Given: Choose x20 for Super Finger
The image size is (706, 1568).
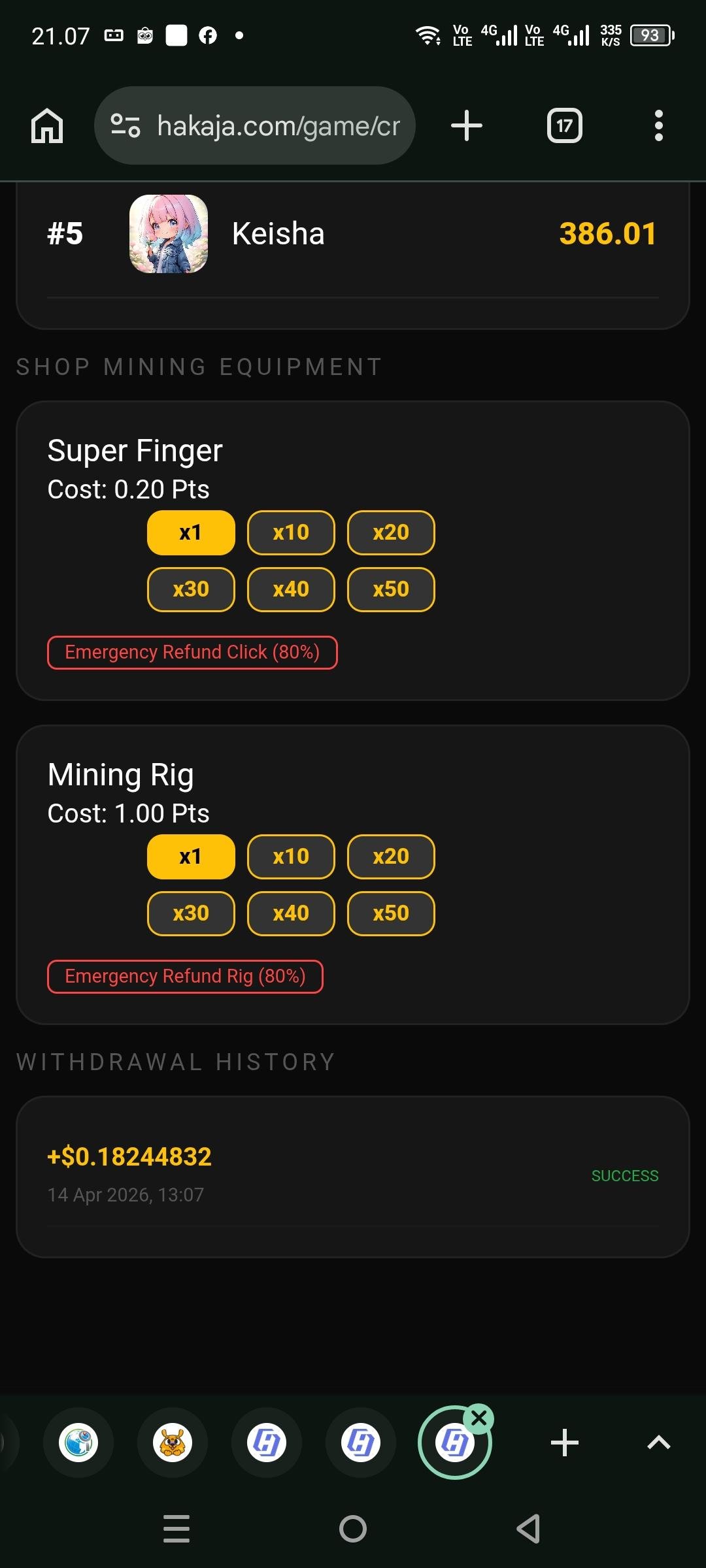Looking at the screenshot, I should (391, 532).
